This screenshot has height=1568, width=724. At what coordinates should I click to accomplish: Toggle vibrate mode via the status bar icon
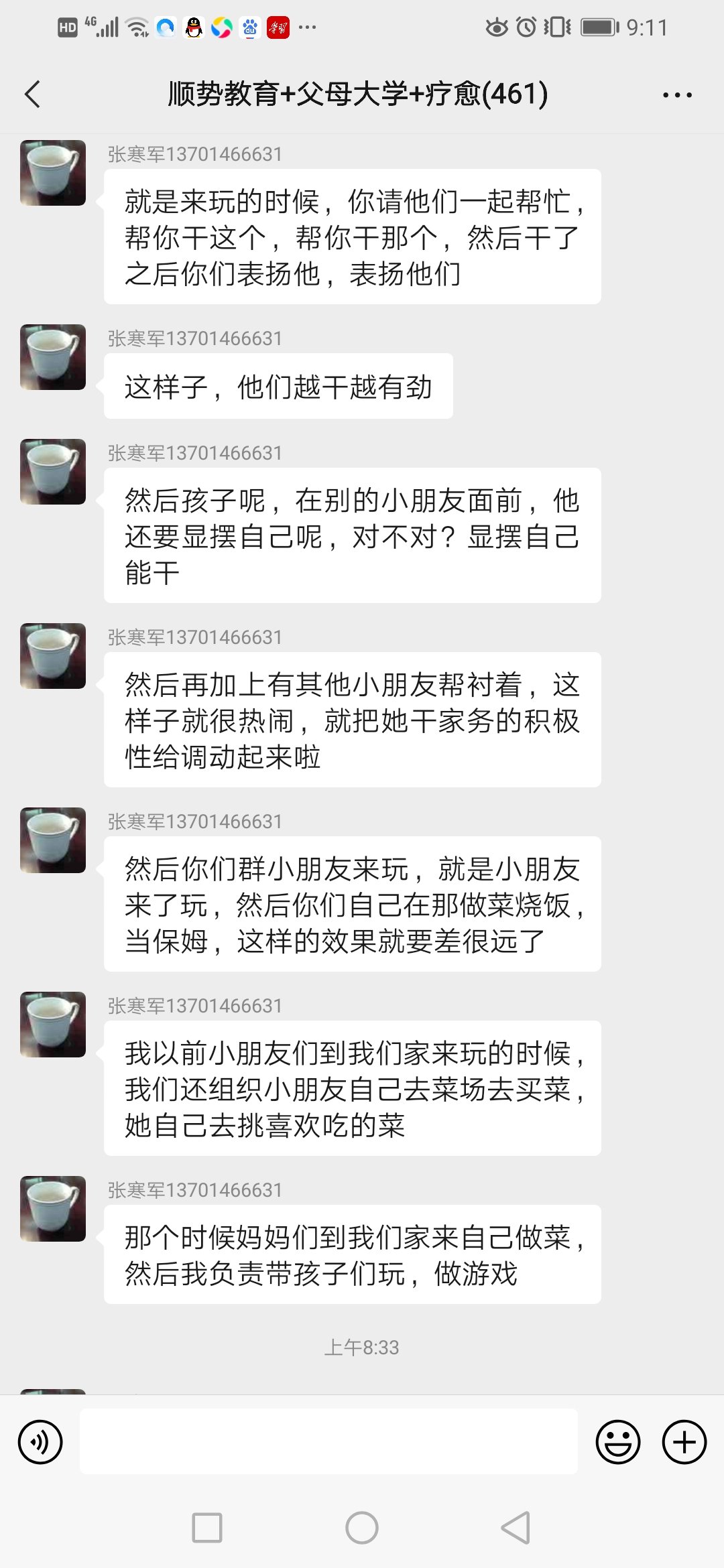pos(558,27)
